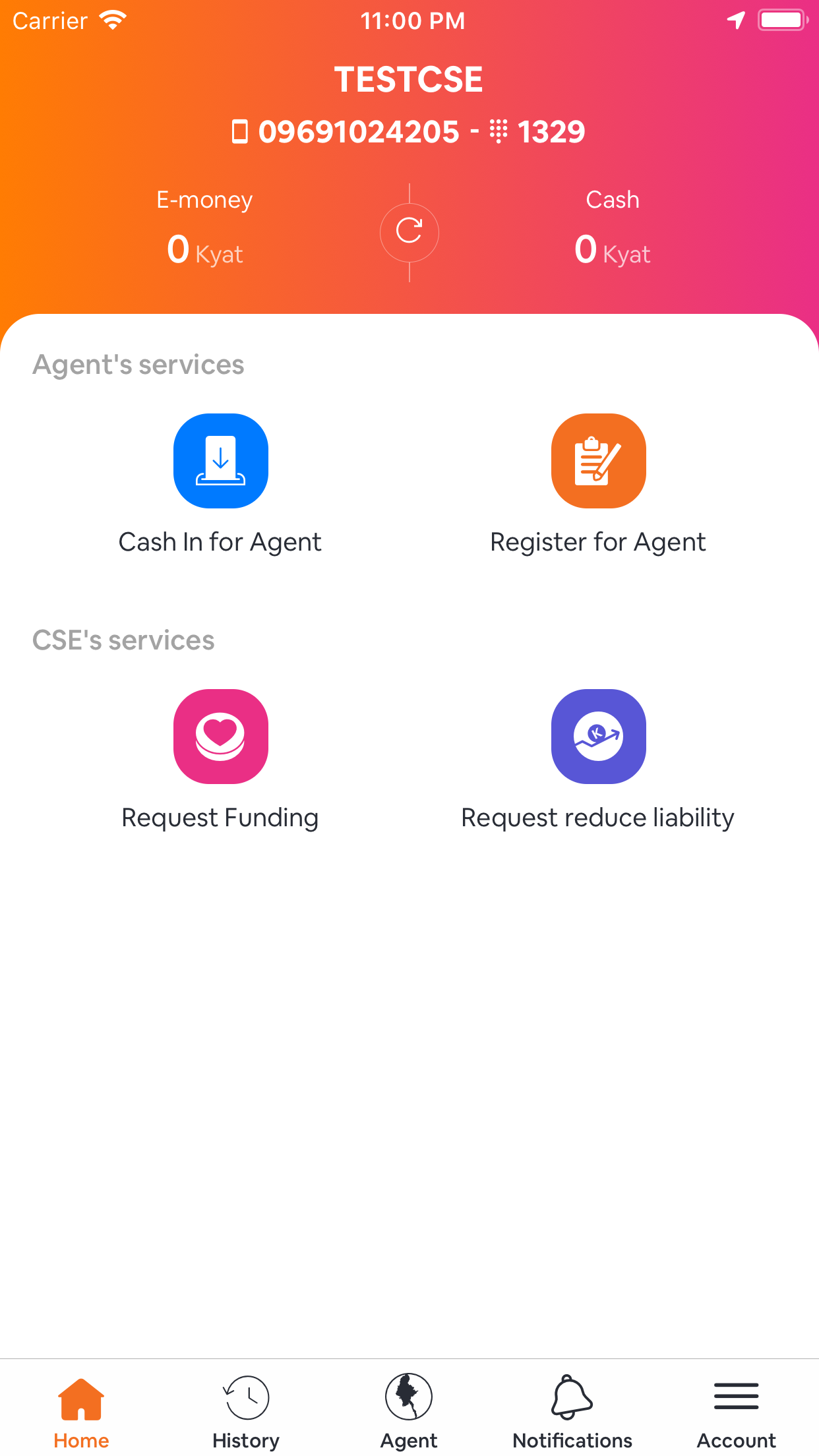Tap the Request Funding heart icon
Viewport: 819px width, 1456px height.
[x=220, y=737]
